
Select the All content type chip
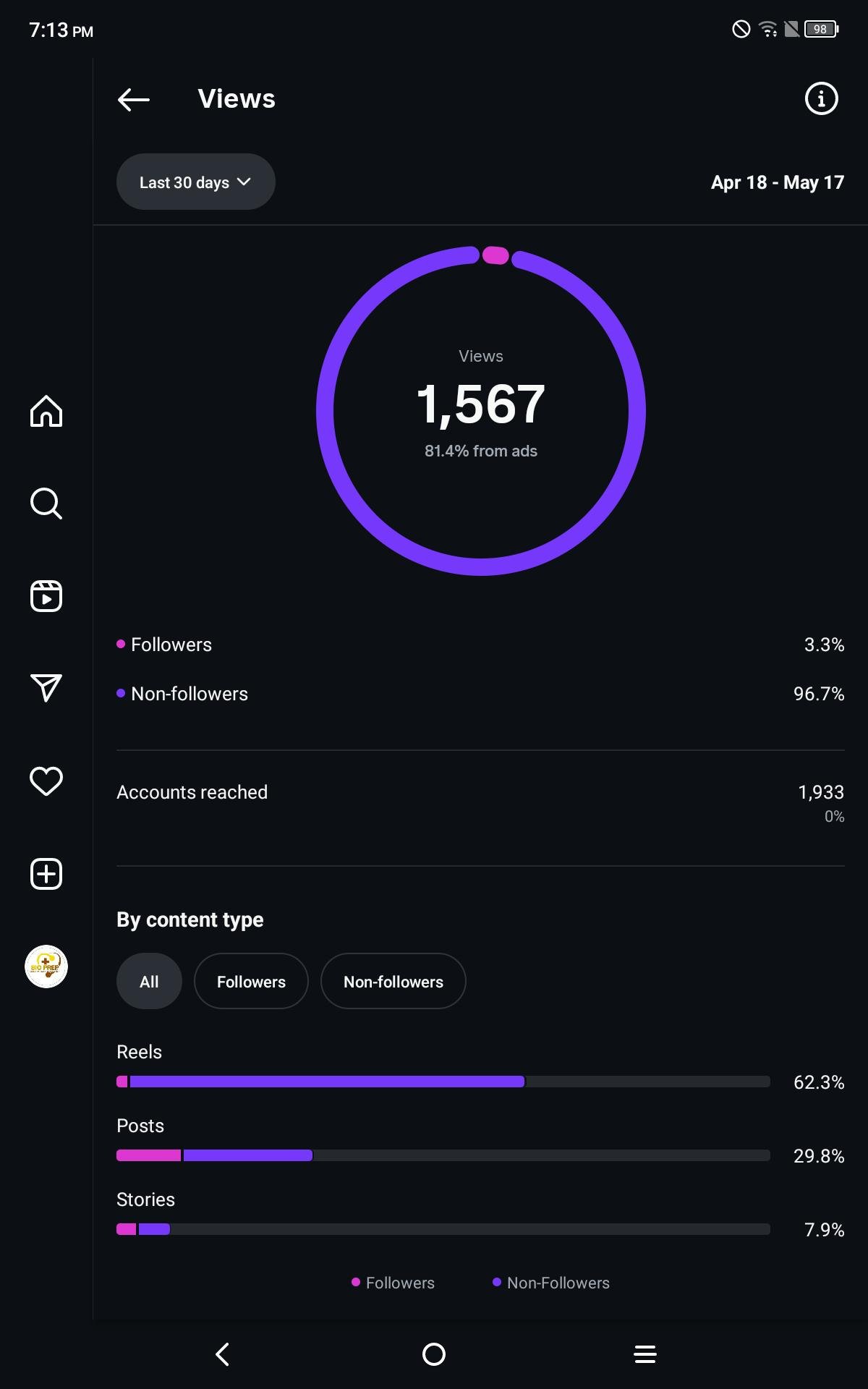149,981
